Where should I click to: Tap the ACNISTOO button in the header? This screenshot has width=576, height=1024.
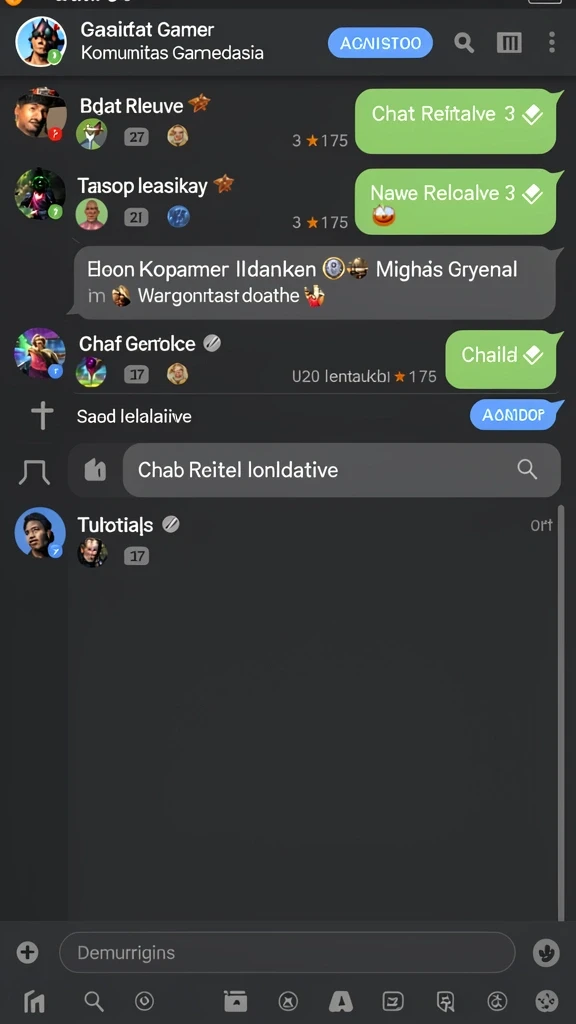[380, 43]
